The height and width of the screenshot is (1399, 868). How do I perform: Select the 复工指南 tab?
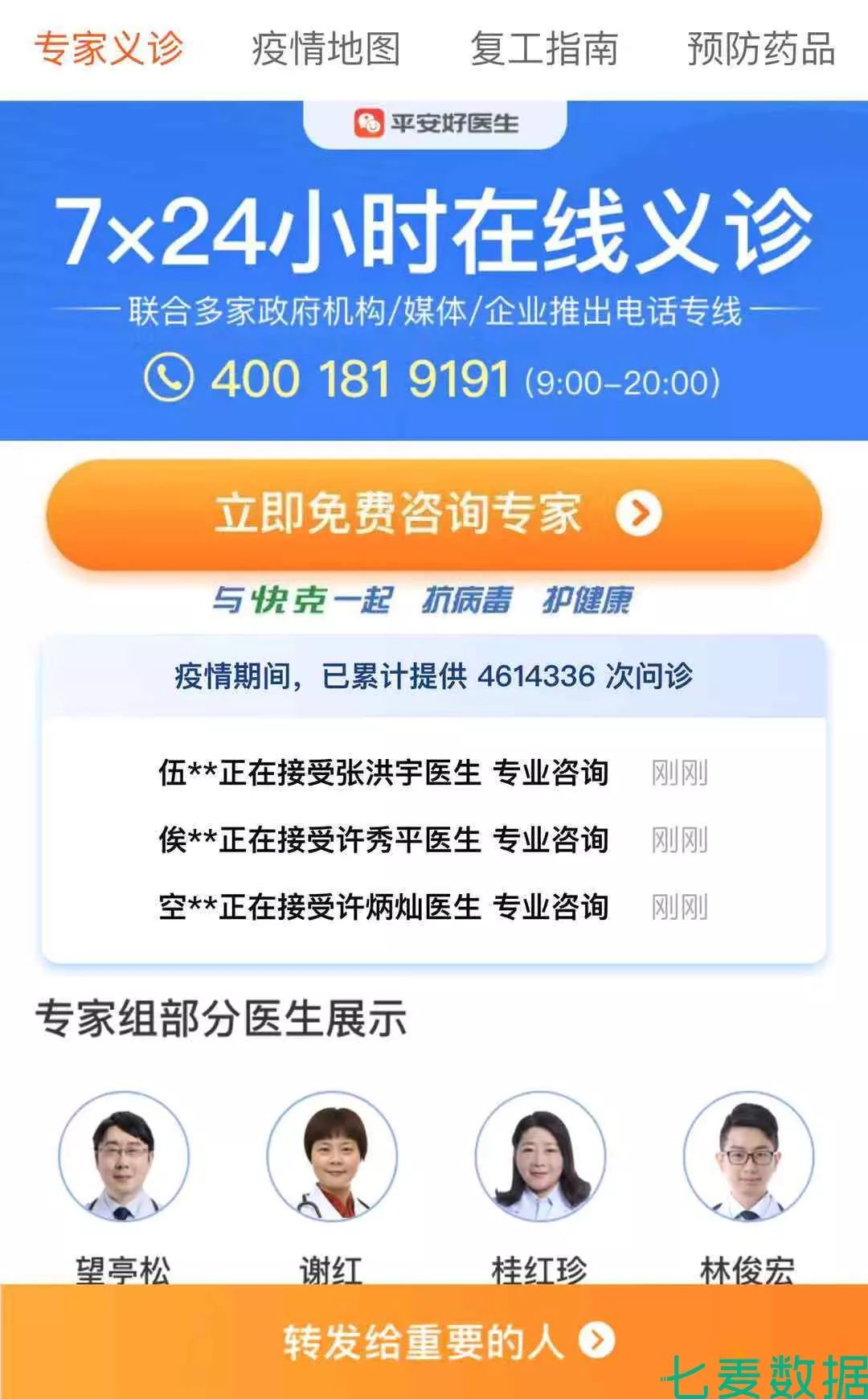coord(544,48)
